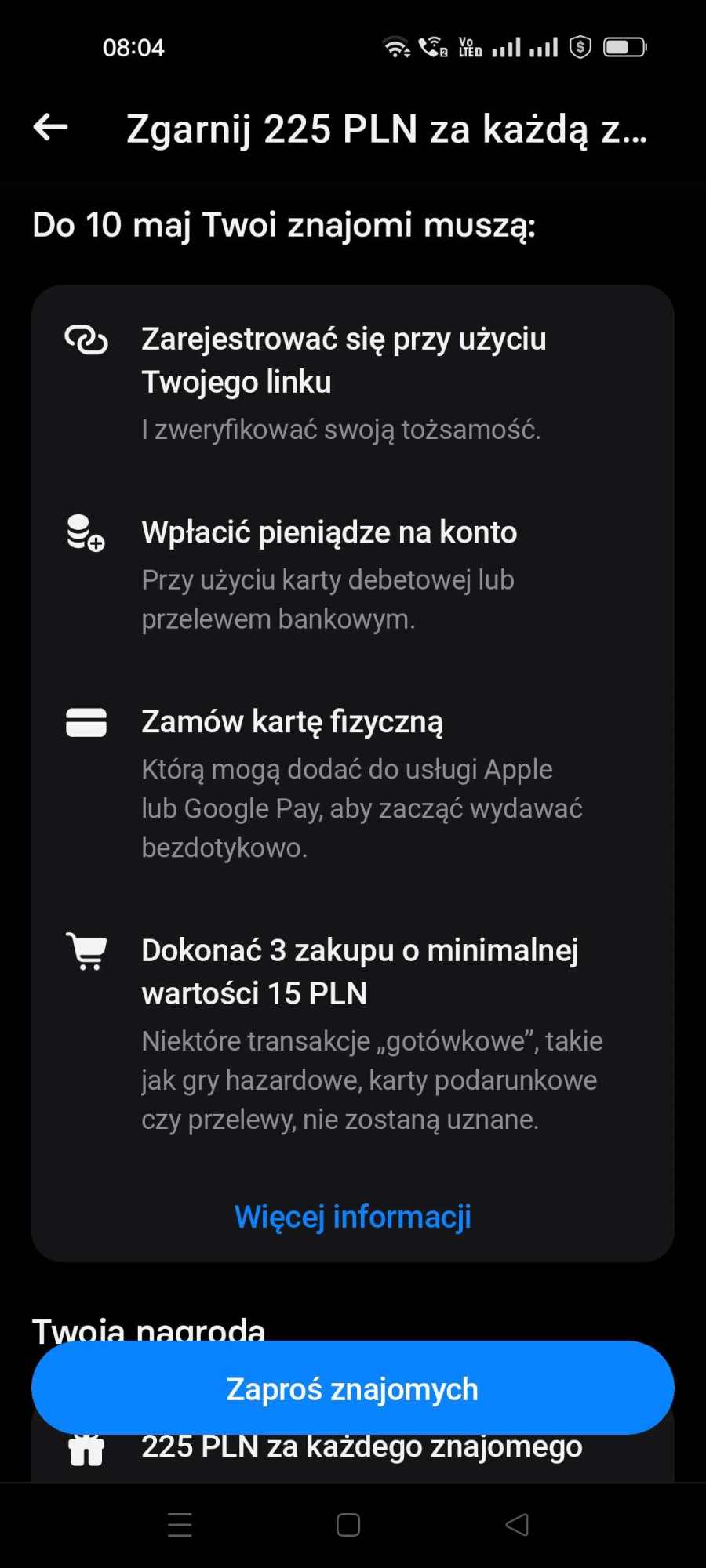Open the Więcej informacji link
Screen dimensions: 706x1568
[x=352, y=1217]
